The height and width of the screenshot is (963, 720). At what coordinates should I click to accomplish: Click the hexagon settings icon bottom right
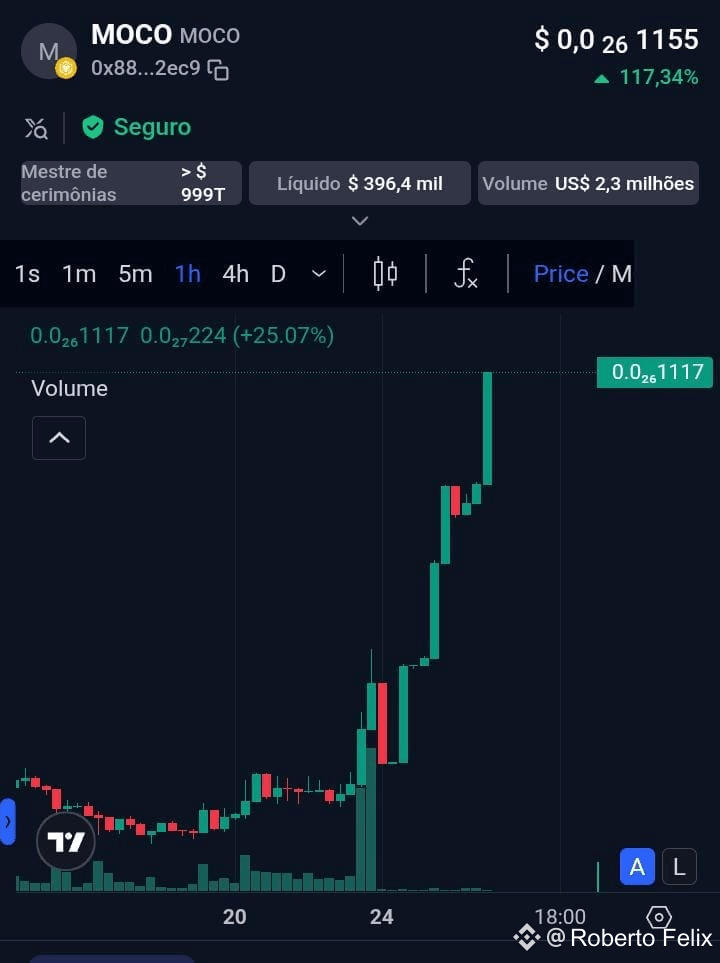click(658, 915)
